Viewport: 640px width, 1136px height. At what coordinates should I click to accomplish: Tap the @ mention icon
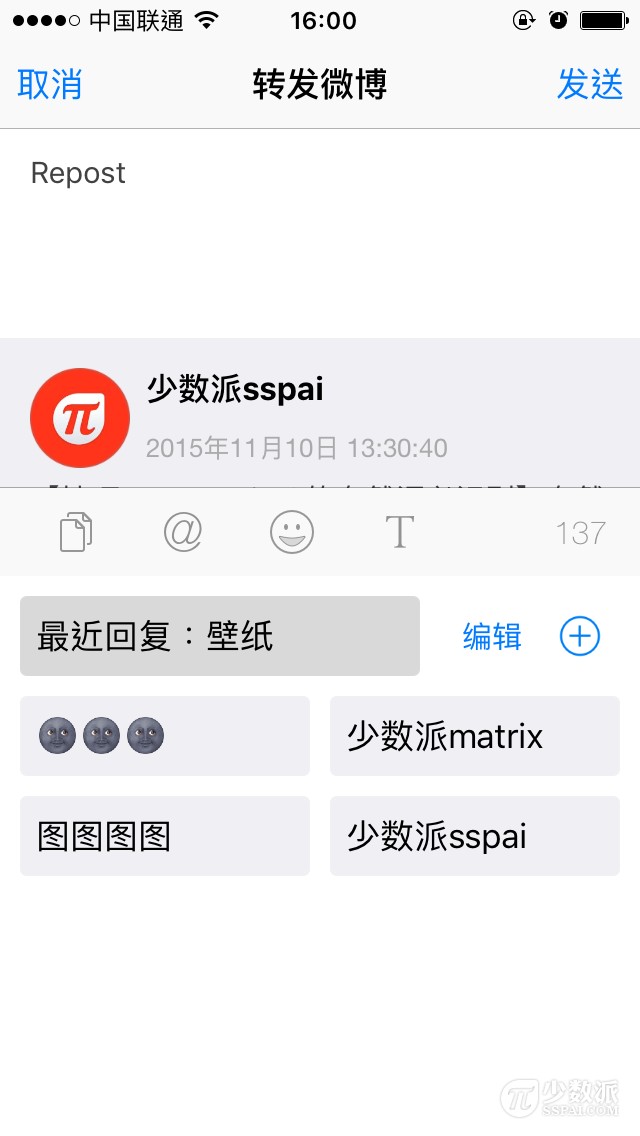(183, 532)
